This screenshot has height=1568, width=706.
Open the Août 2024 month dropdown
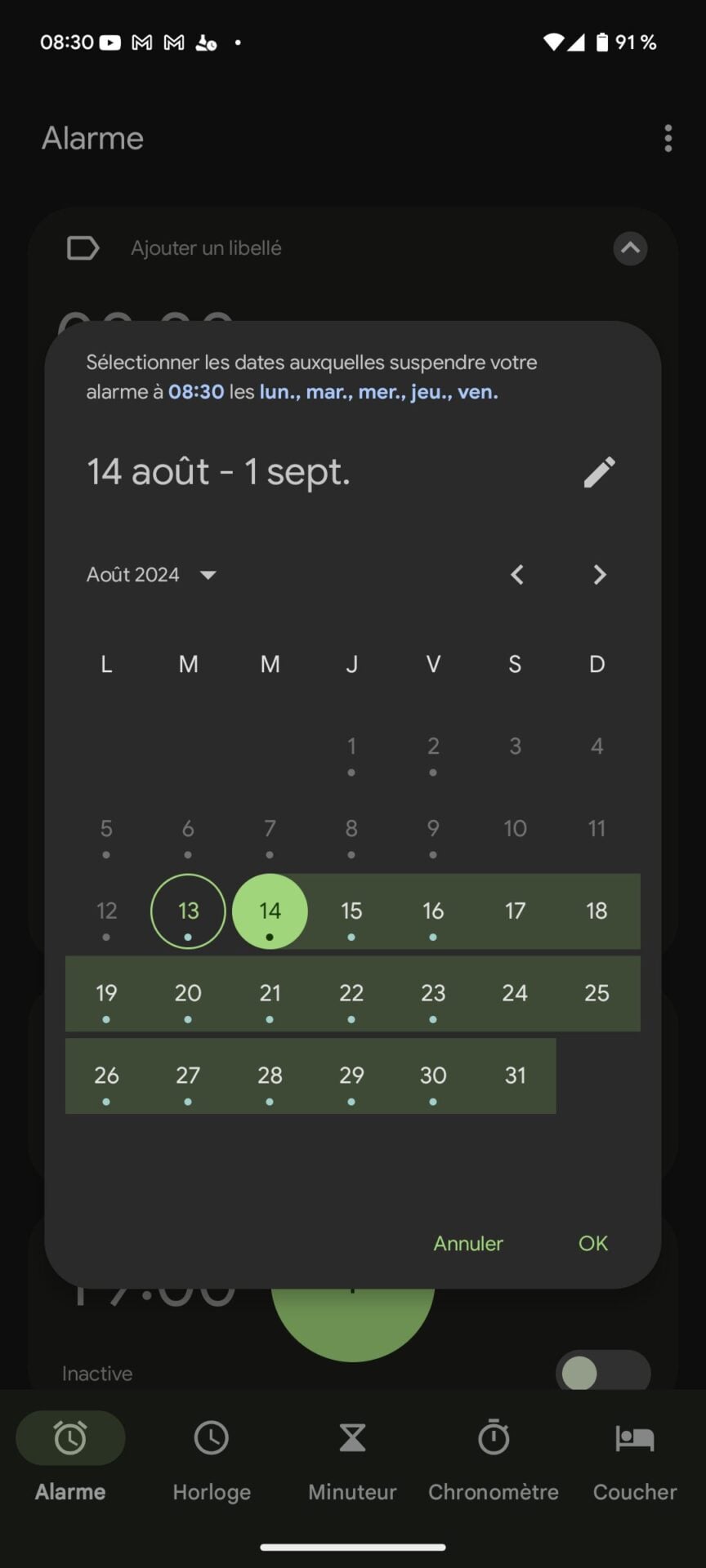point(151,575)
